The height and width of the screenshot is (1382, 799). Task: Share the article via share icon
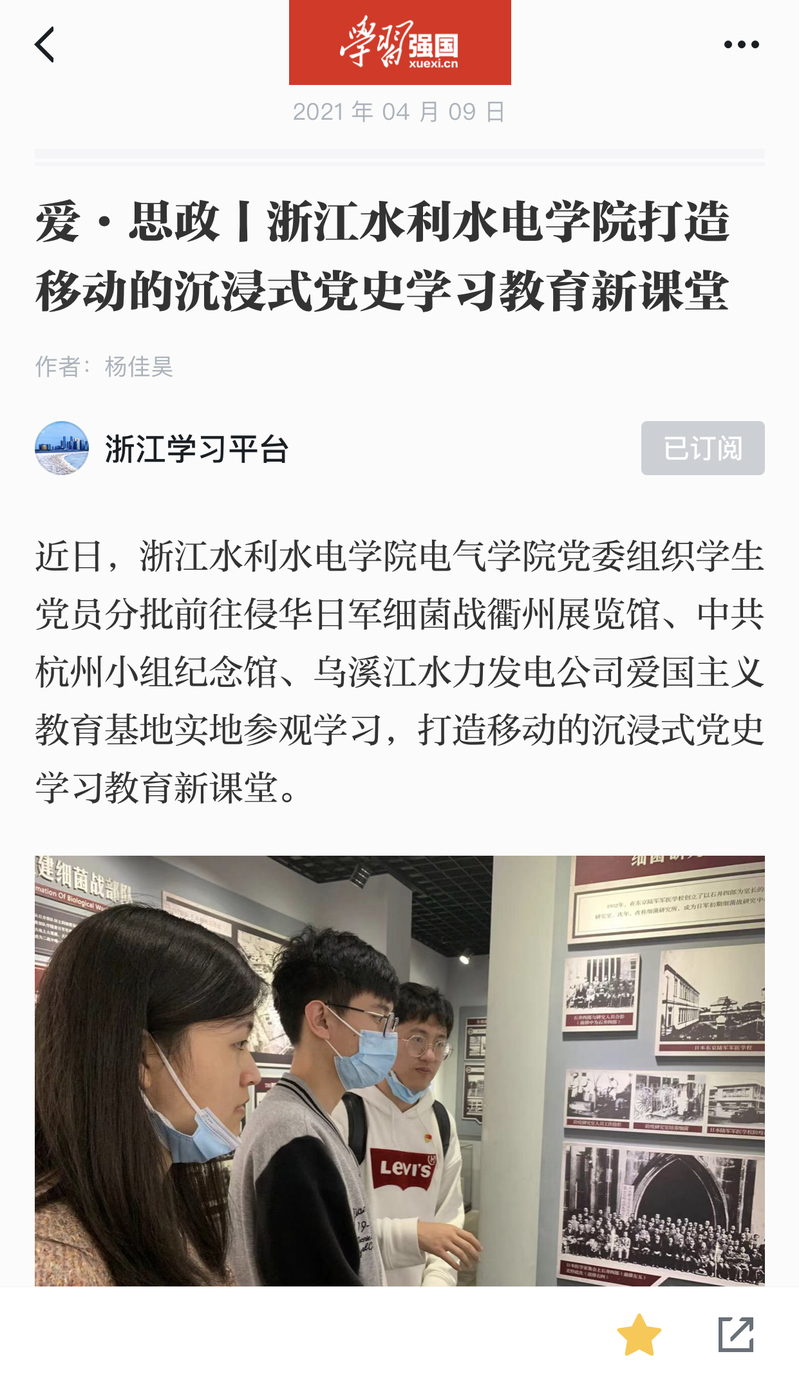736,1335
